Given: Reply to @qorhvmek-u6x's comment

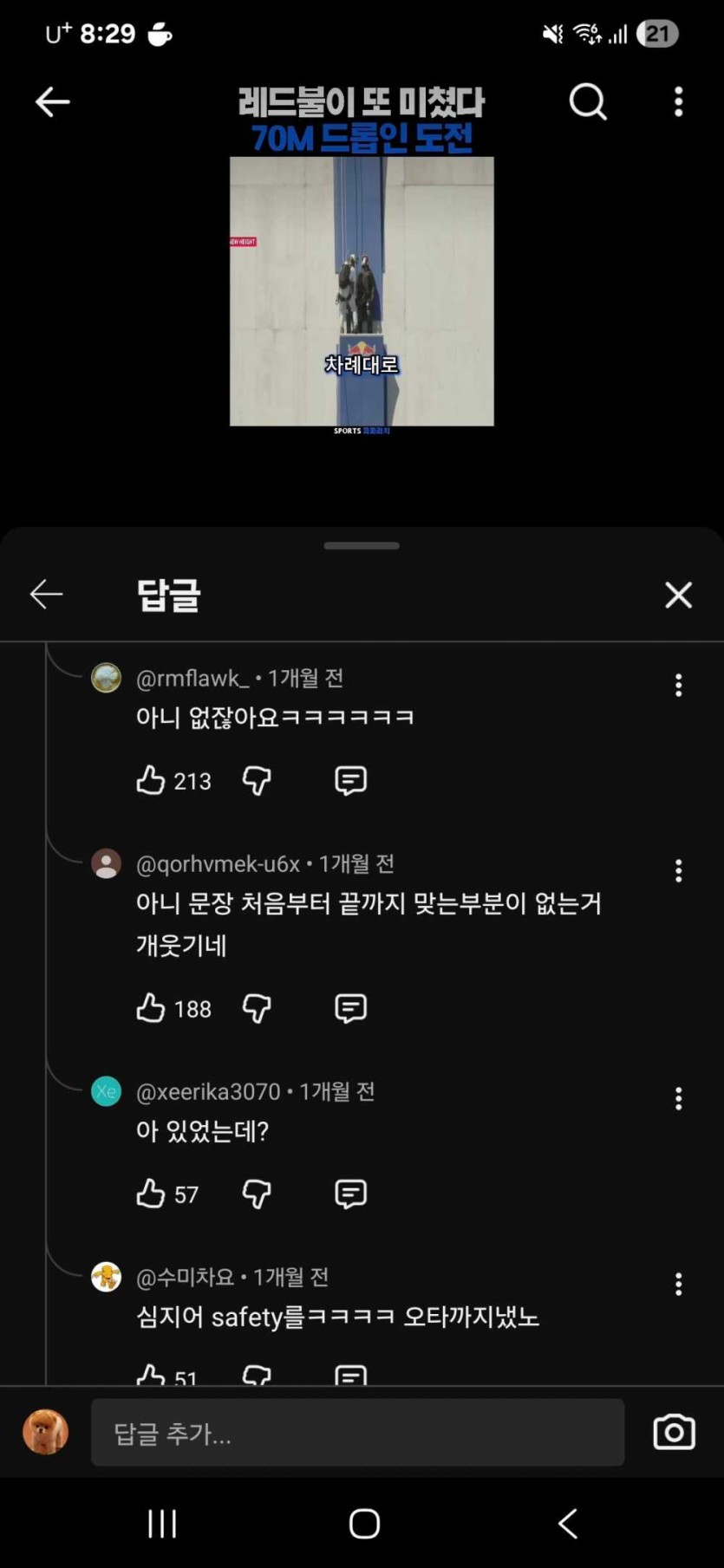Looking at the screenshot, I should tap(350, 1008).
